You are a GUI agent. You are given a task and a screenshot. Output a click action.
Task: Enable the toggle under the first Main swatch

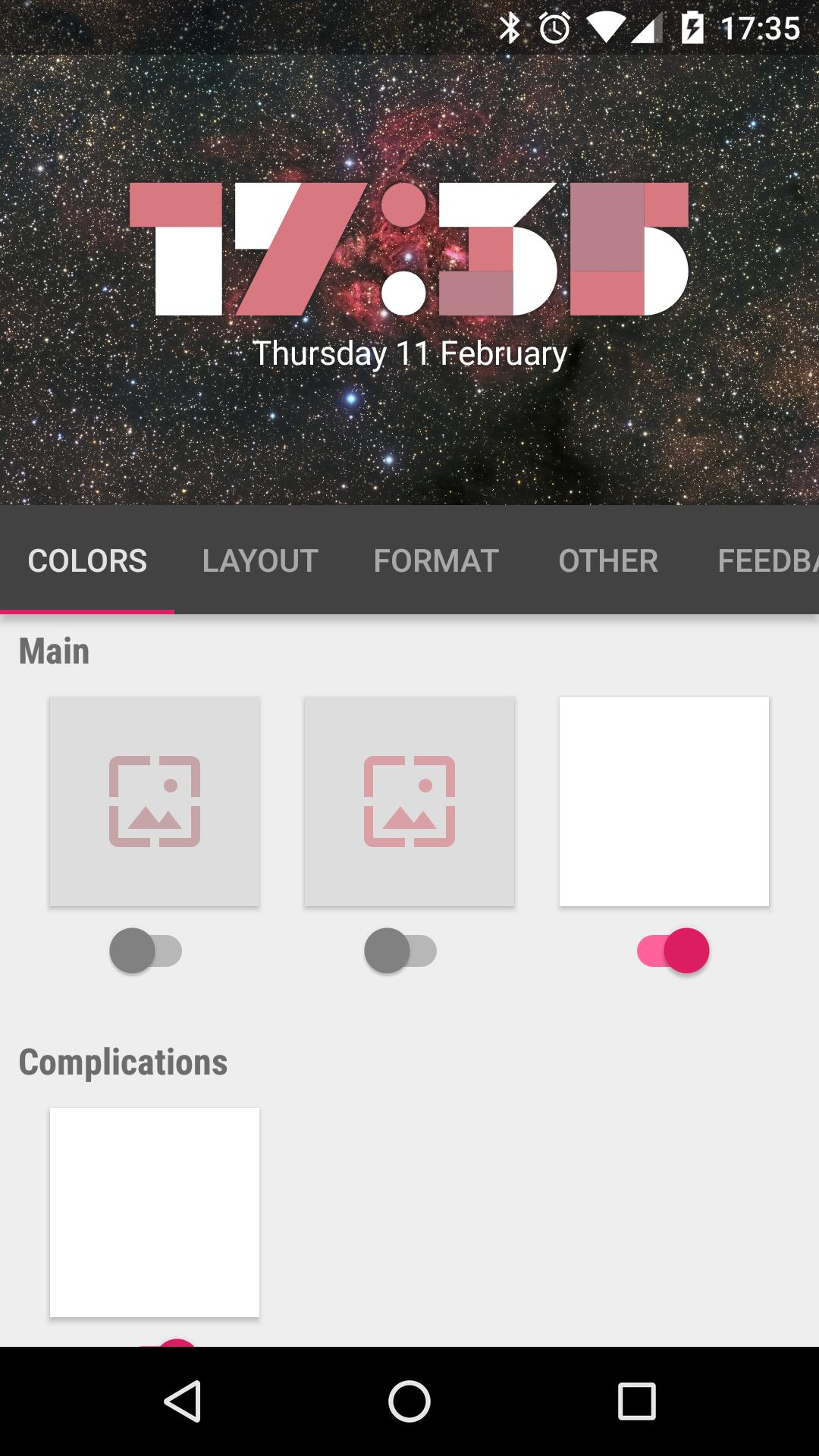pos(146,951)
